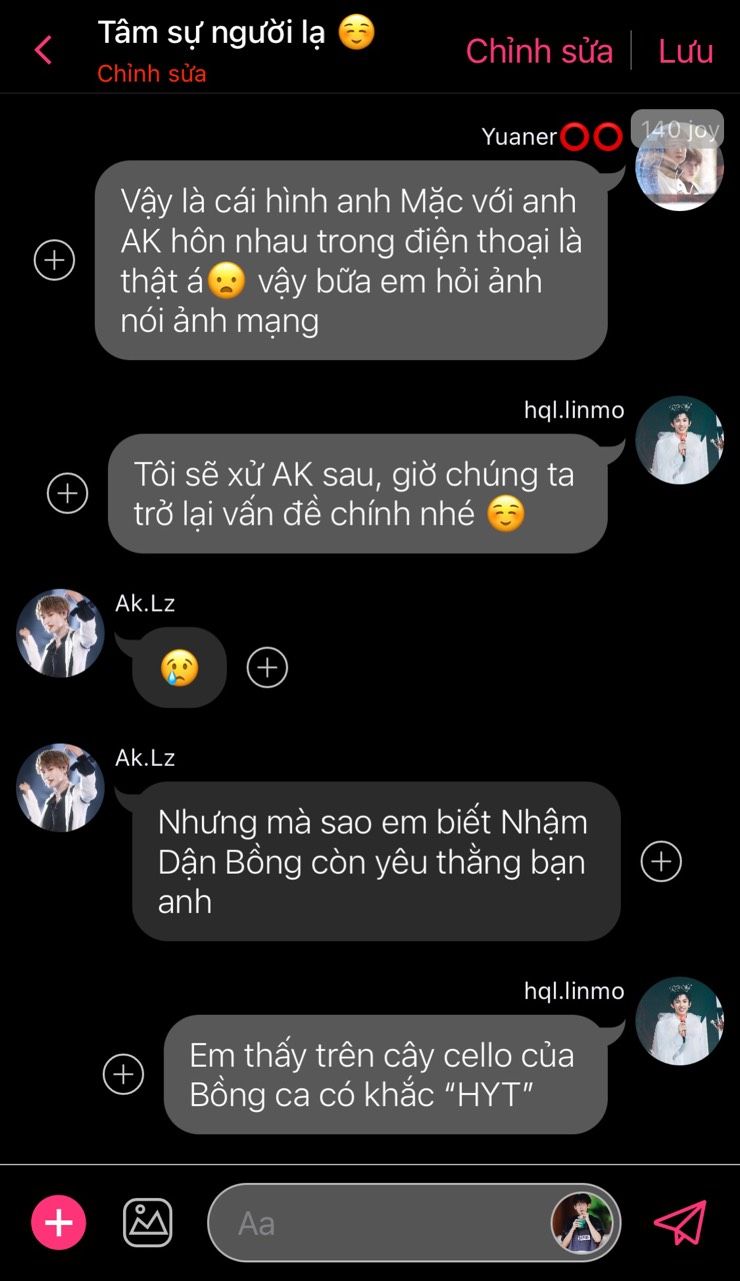Tap Chỉnh sửa in the top bar
Viewport: 740px width, 1281px height.
[x=539, y=51]
